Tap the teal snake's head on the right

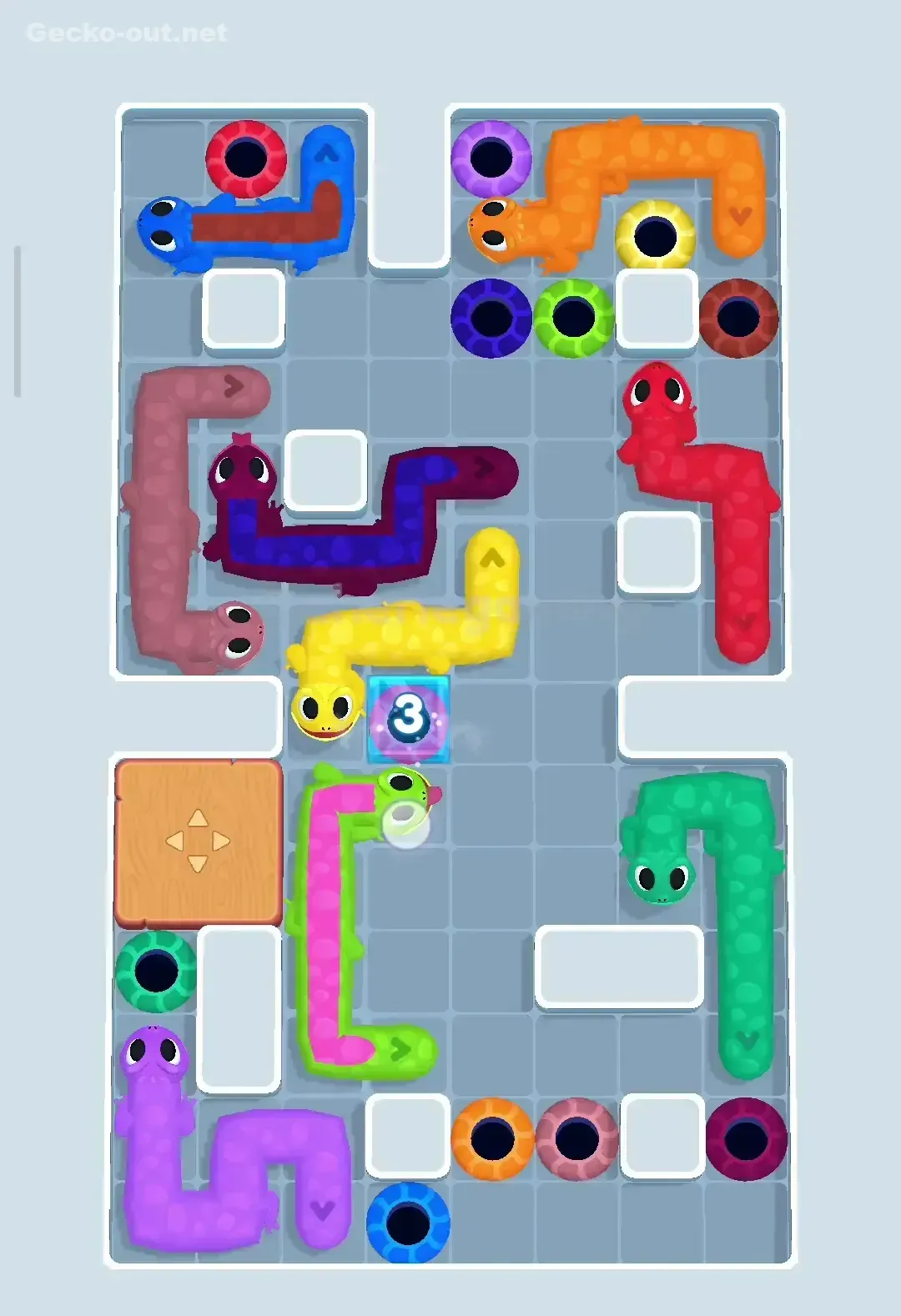pos(659,880)
